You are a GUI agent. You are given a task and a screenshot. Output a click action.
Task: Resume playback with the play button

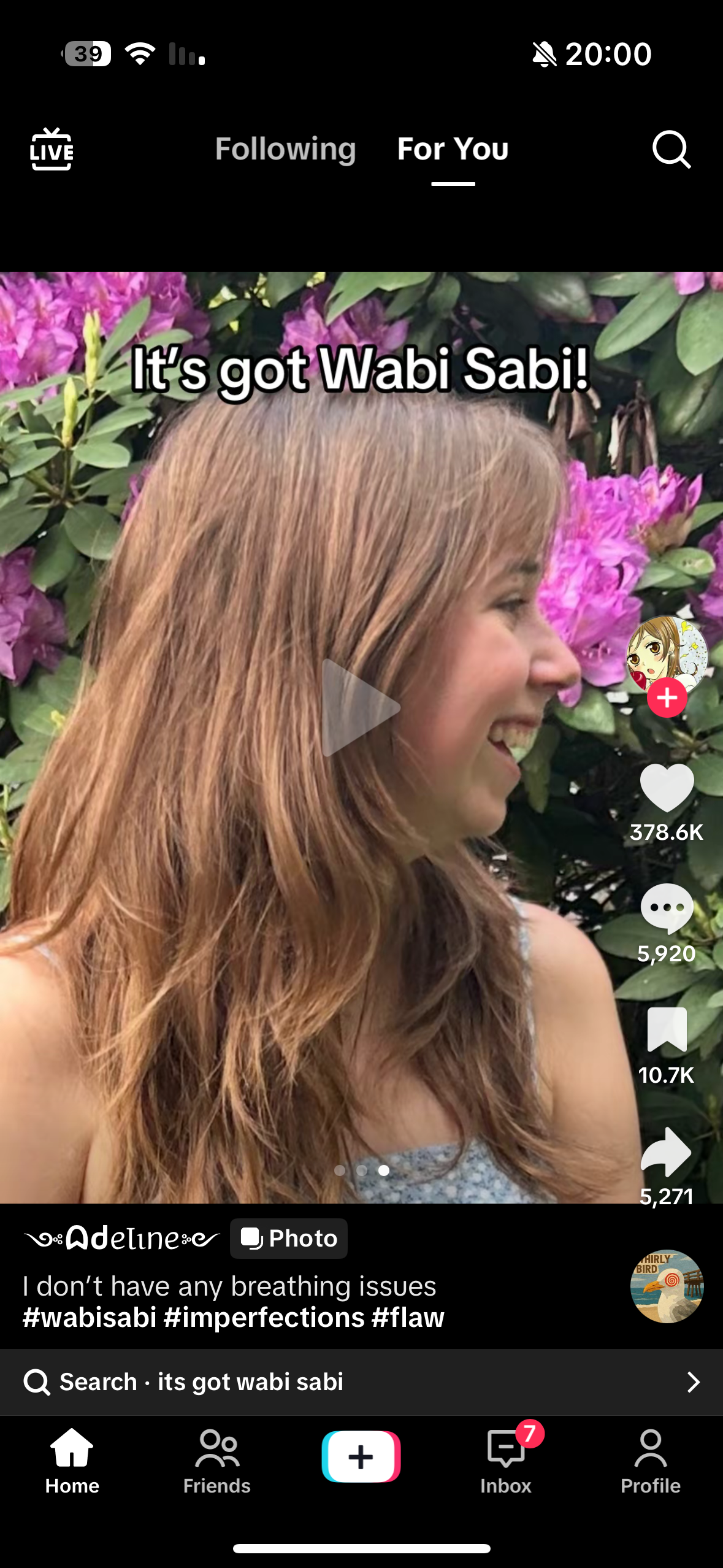[361, 707]
